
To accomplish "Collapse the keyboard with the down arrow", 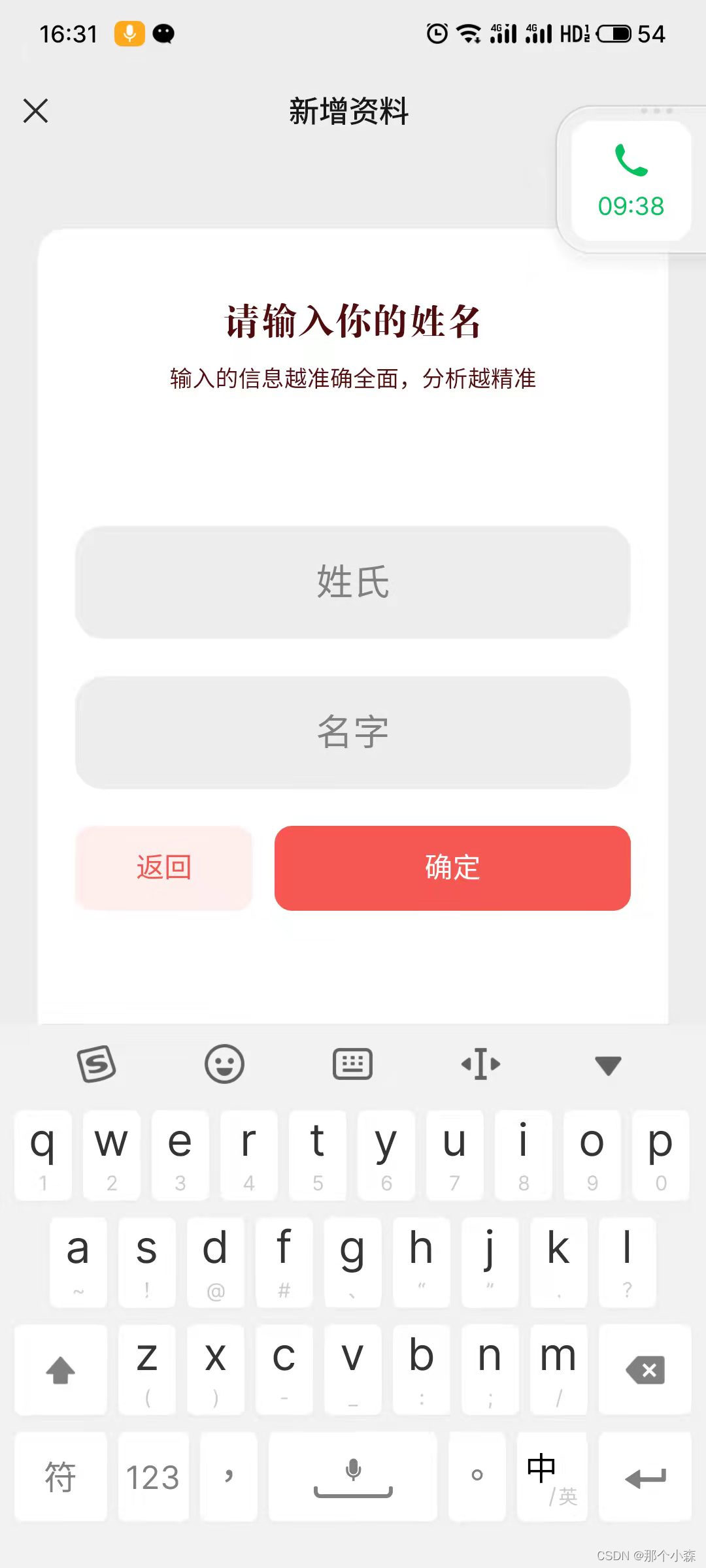I will pos(607,1064).
